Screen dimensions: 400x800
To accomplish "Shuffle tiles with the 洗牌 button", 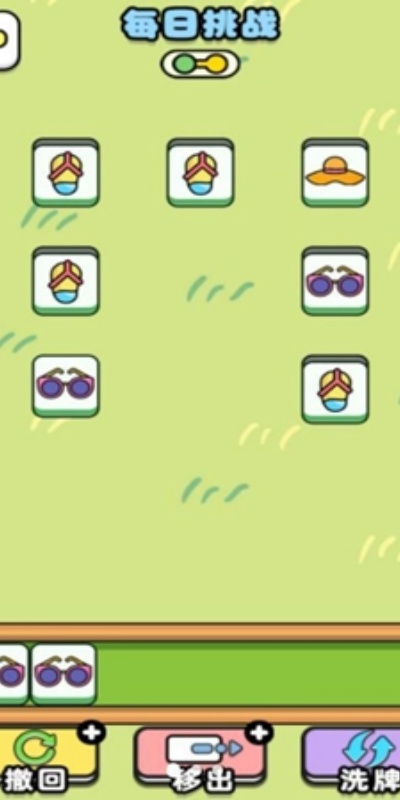I will 353,759.
